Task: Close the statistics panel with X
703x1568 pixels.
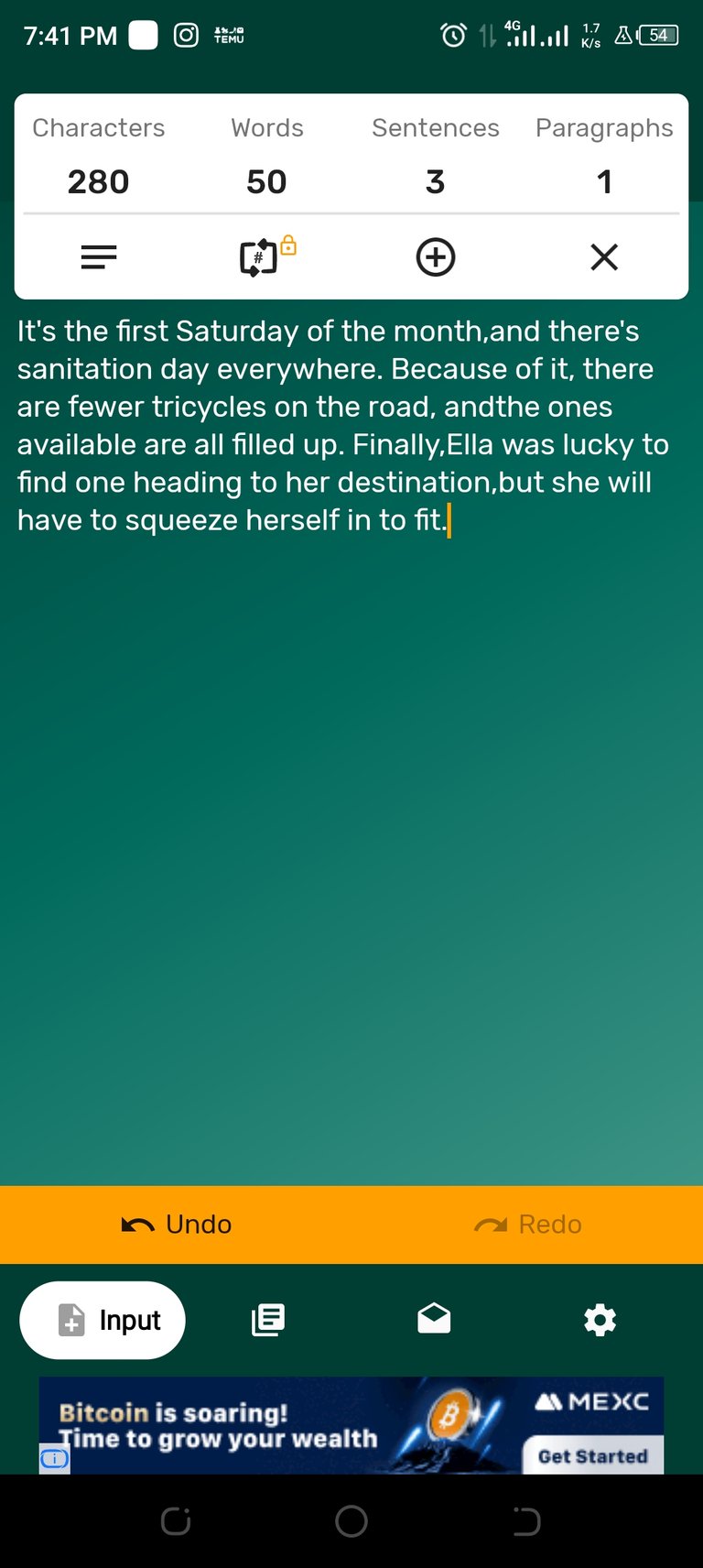Action: (604, 257)
